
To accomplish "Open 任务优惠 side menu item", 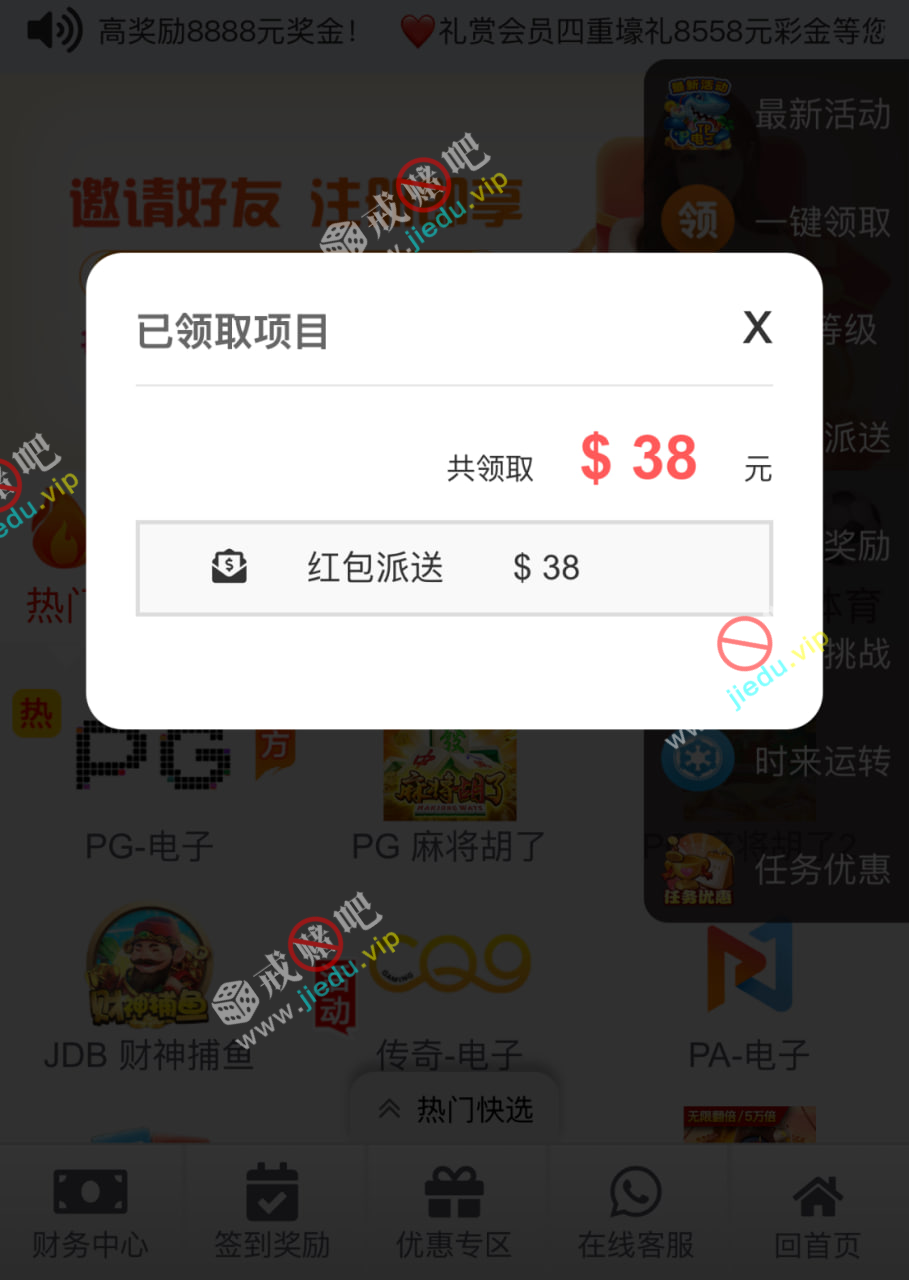I will click(x=778, y=868).
